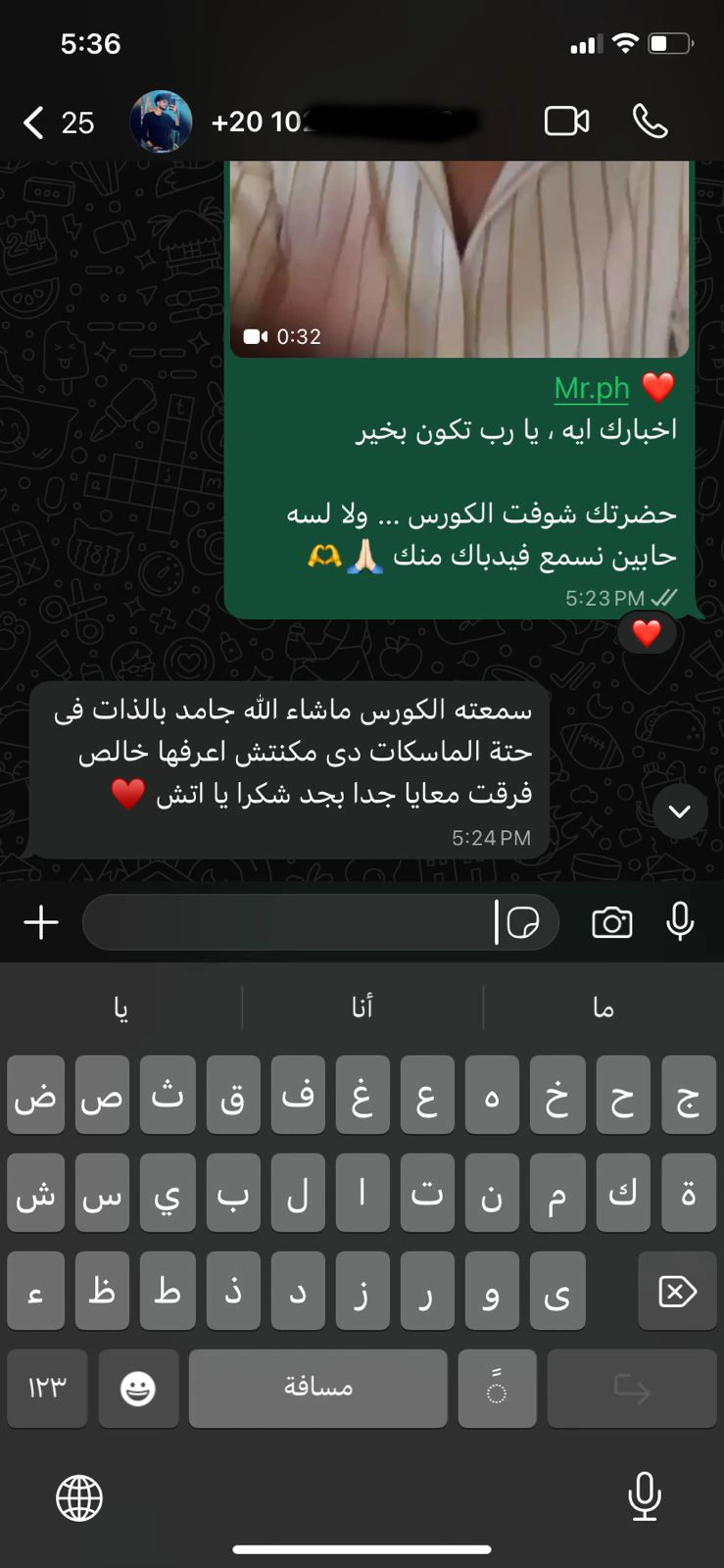Open the camera to send a photo
This screenshot has width=724, height=1568.
[611, 922]
